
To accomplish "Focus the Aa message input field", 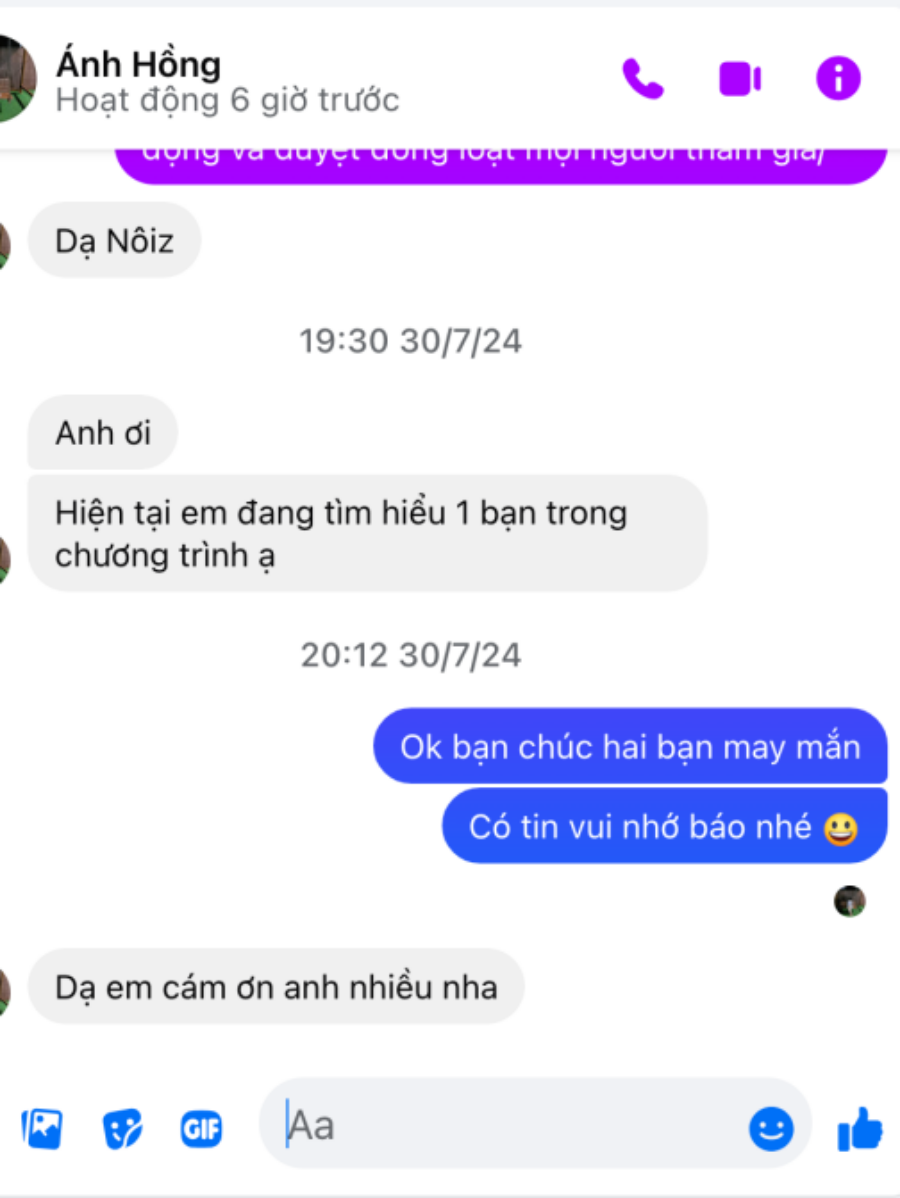I will [500, 1126].
